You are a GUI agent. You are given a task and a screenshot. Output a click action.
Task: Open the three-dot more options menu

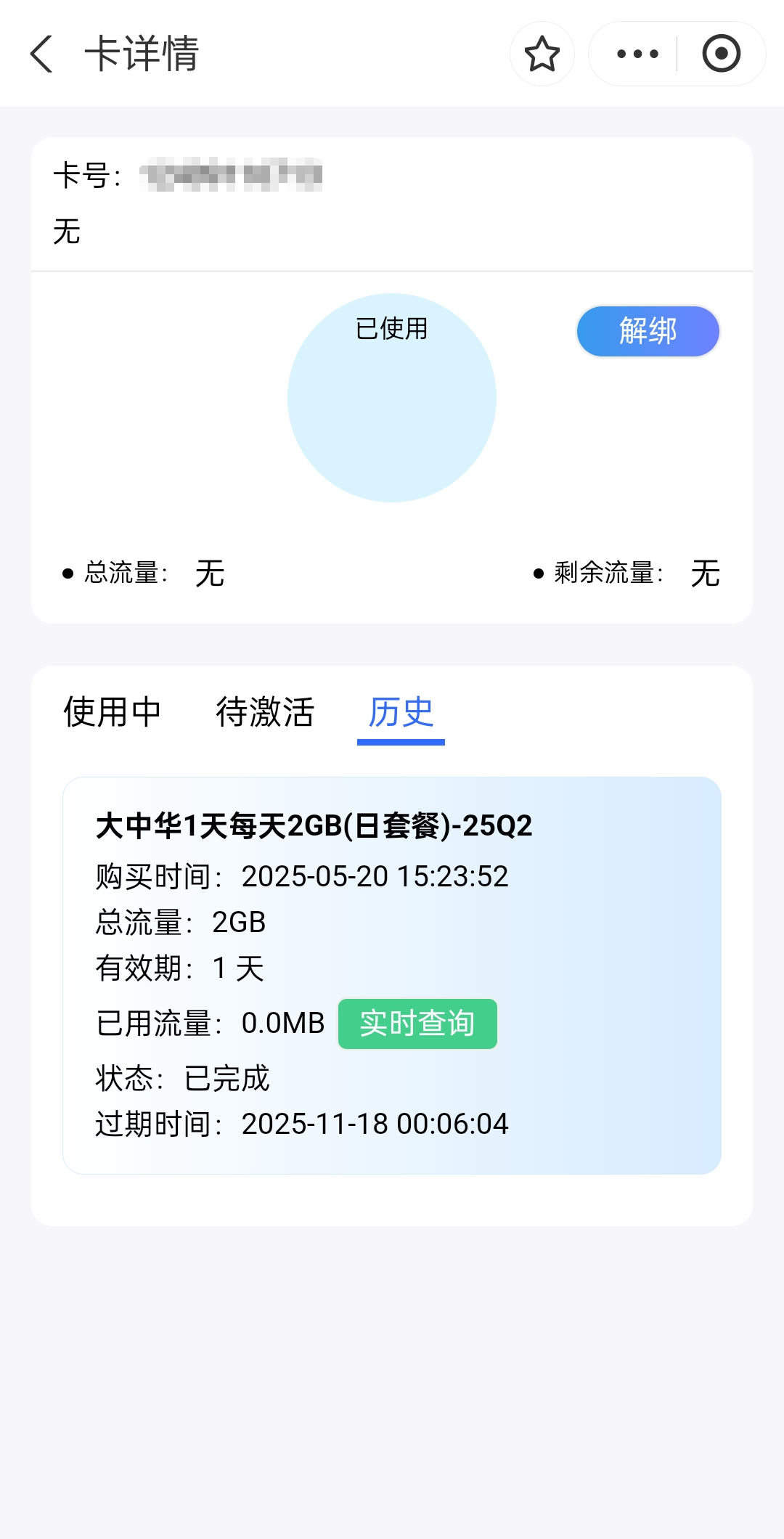click(637, 54)
